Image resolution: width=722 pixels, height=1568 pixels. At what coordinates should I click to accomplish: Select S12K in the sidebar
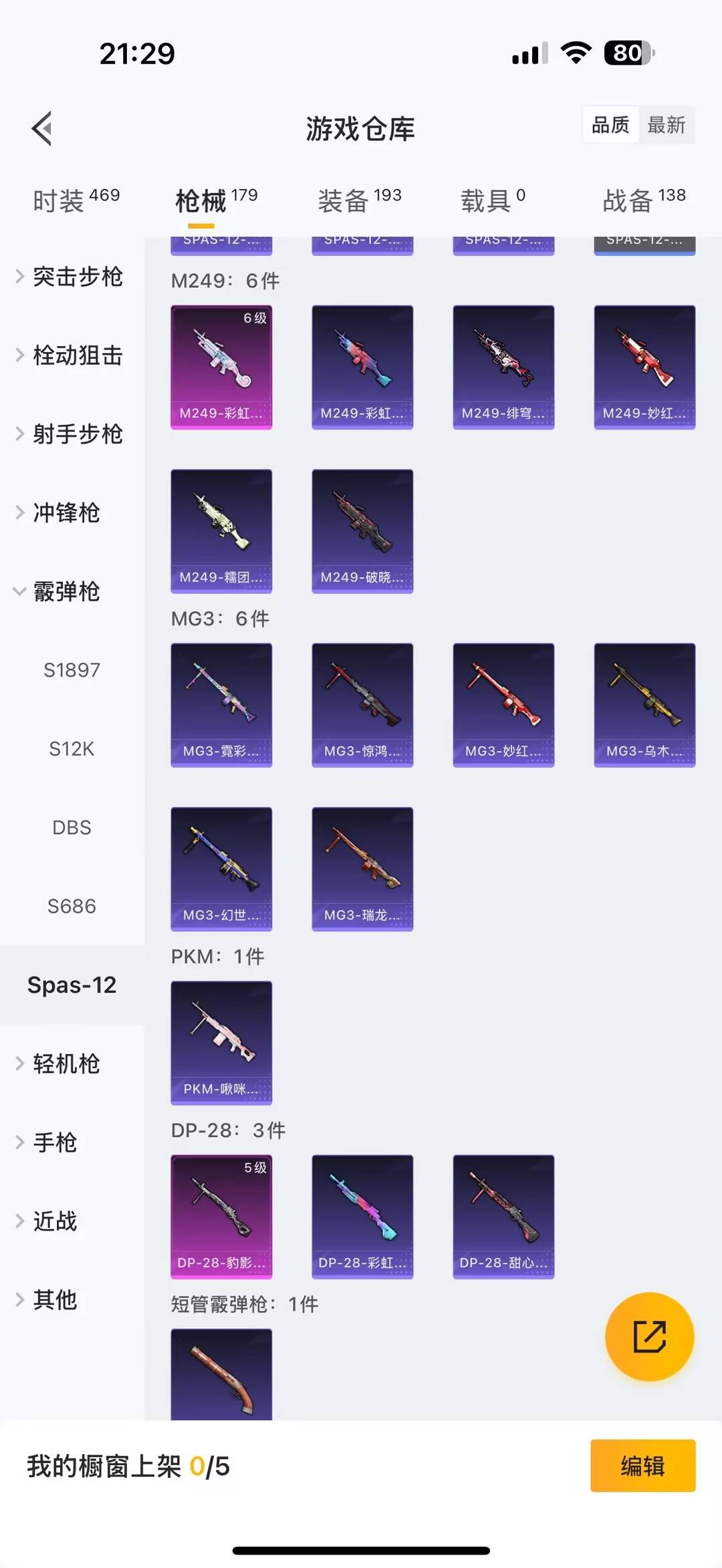coord(72,749)
